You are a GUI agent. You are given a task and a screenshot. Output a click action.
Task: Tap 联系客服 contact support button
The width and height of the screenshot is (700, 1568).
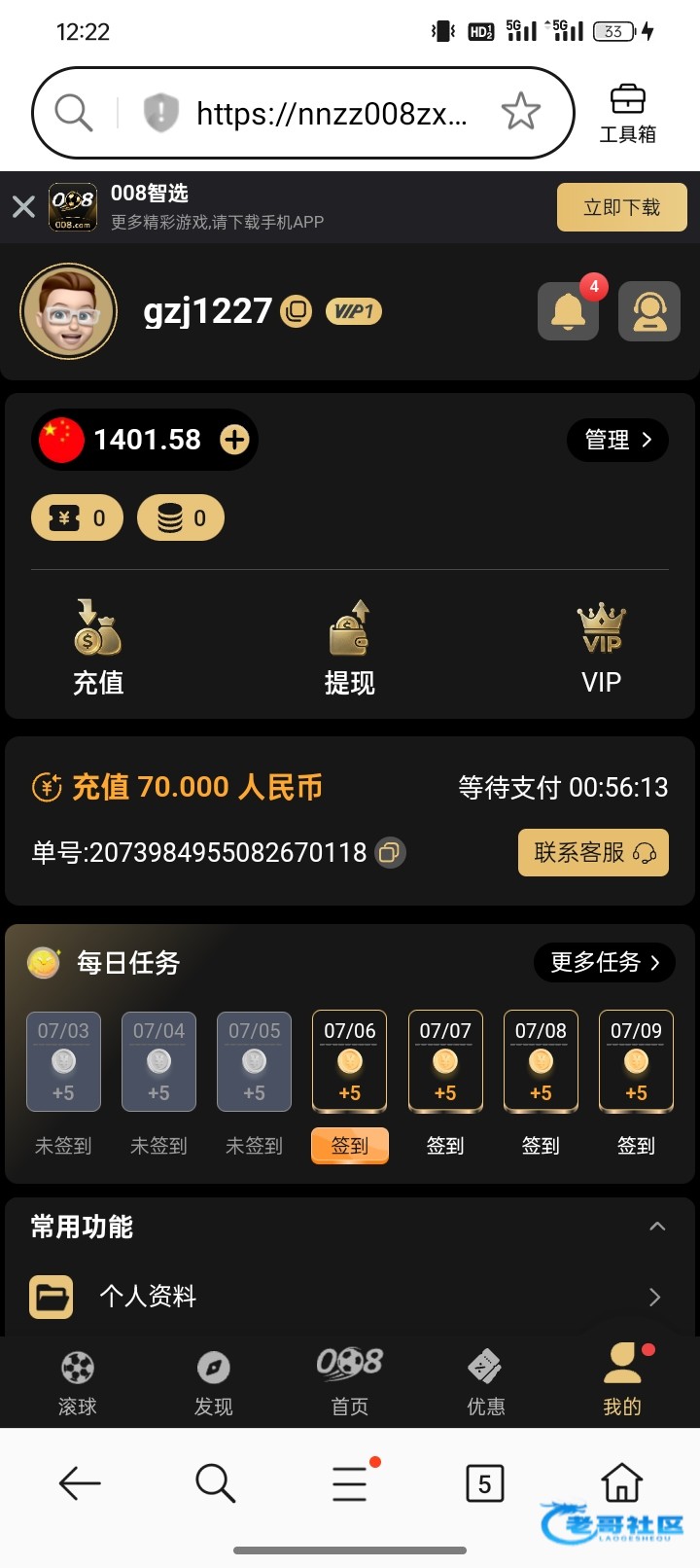(x=593, y=852)
